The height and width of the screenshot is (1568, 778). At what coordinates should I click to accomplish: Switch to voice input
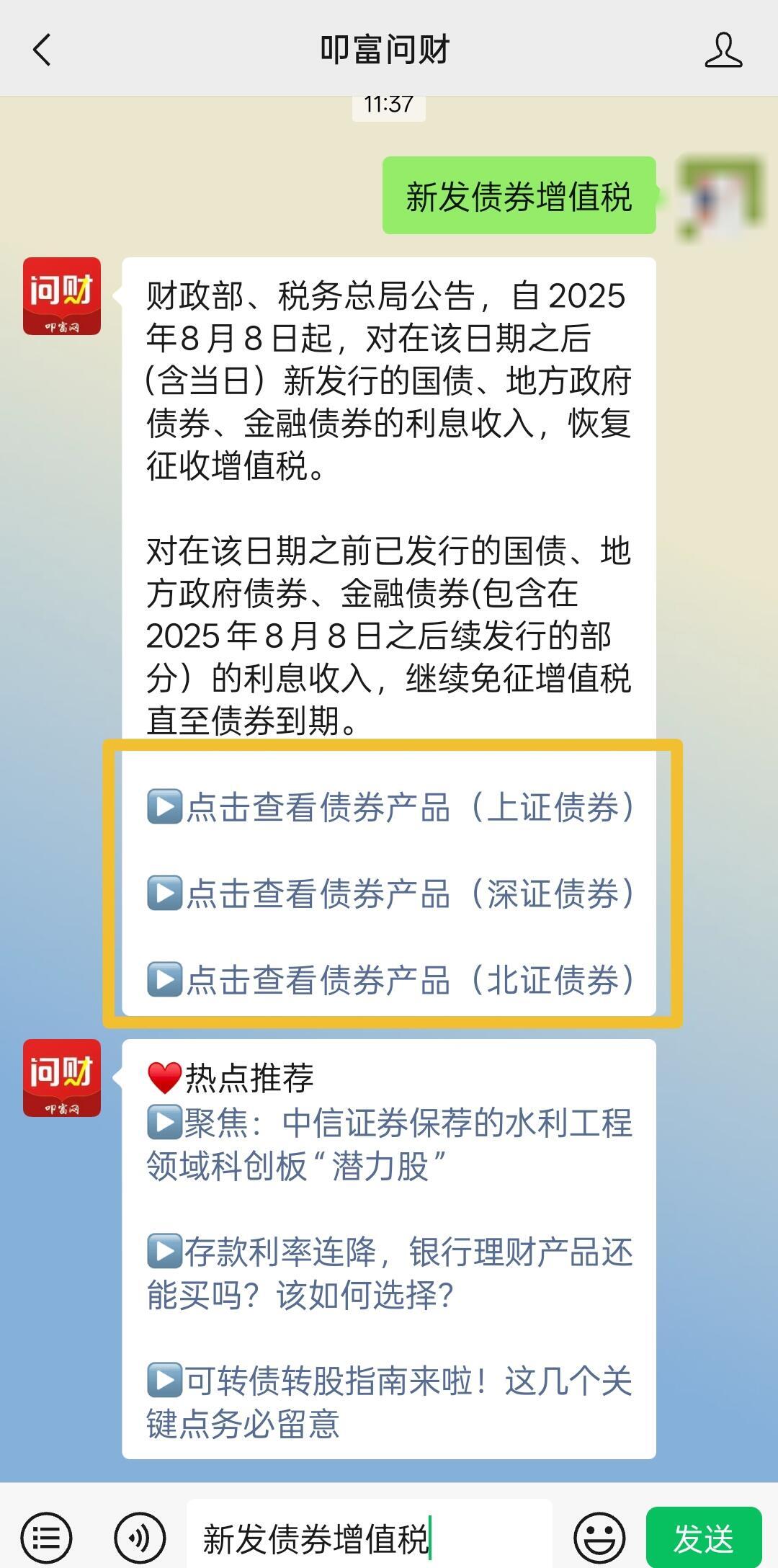tap(140, 1538)
